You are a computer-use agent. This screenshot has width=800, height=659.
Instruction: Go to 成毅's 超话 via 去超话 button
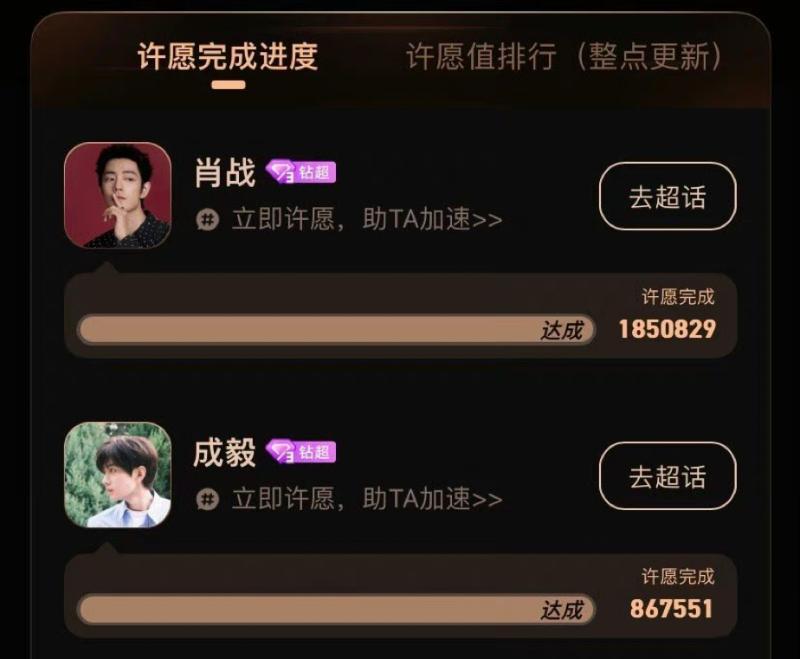tap(667, 476)
